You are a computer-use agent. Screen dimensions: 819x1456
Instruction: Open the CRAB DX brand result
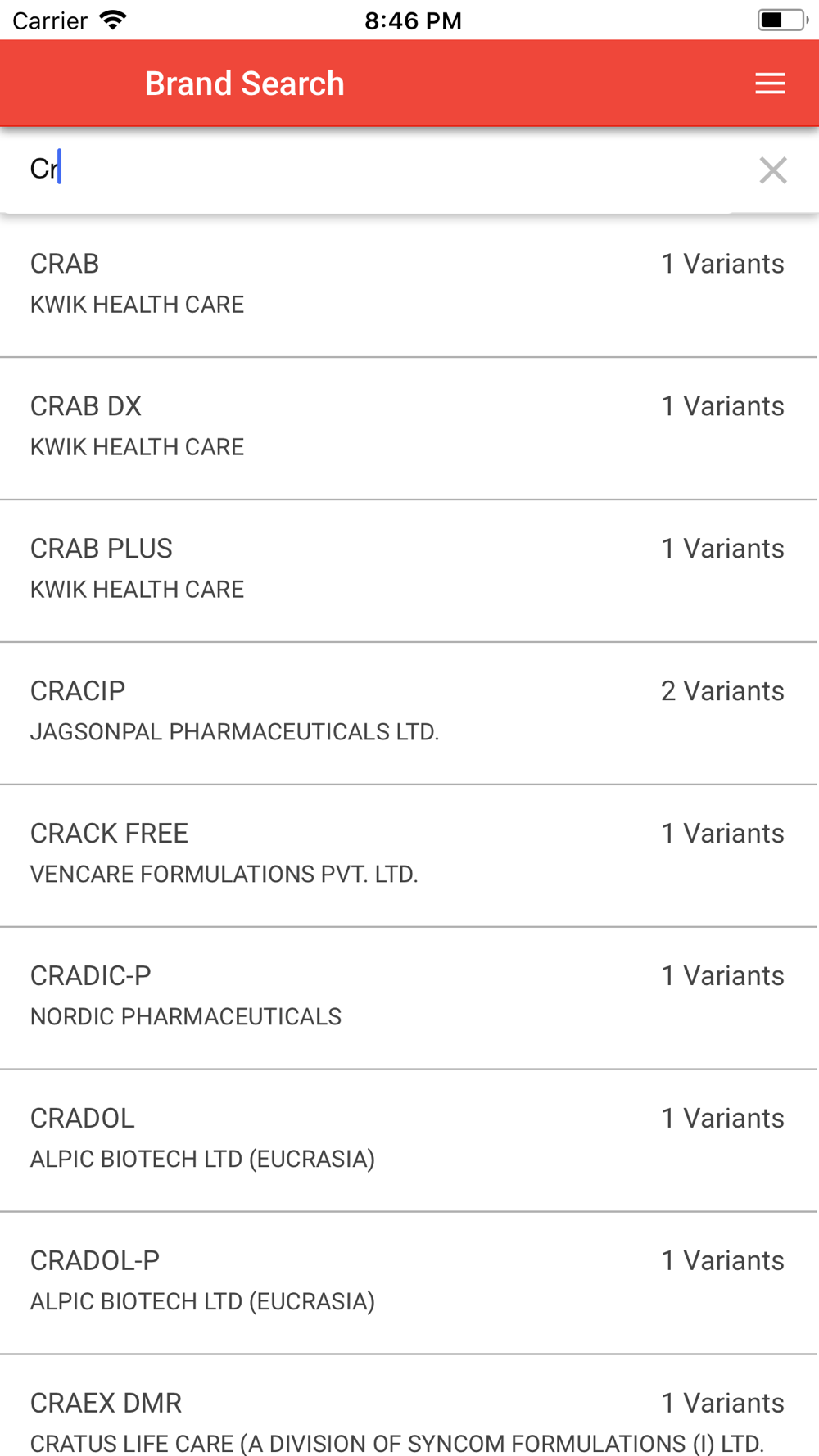click(x=409, y=428)
